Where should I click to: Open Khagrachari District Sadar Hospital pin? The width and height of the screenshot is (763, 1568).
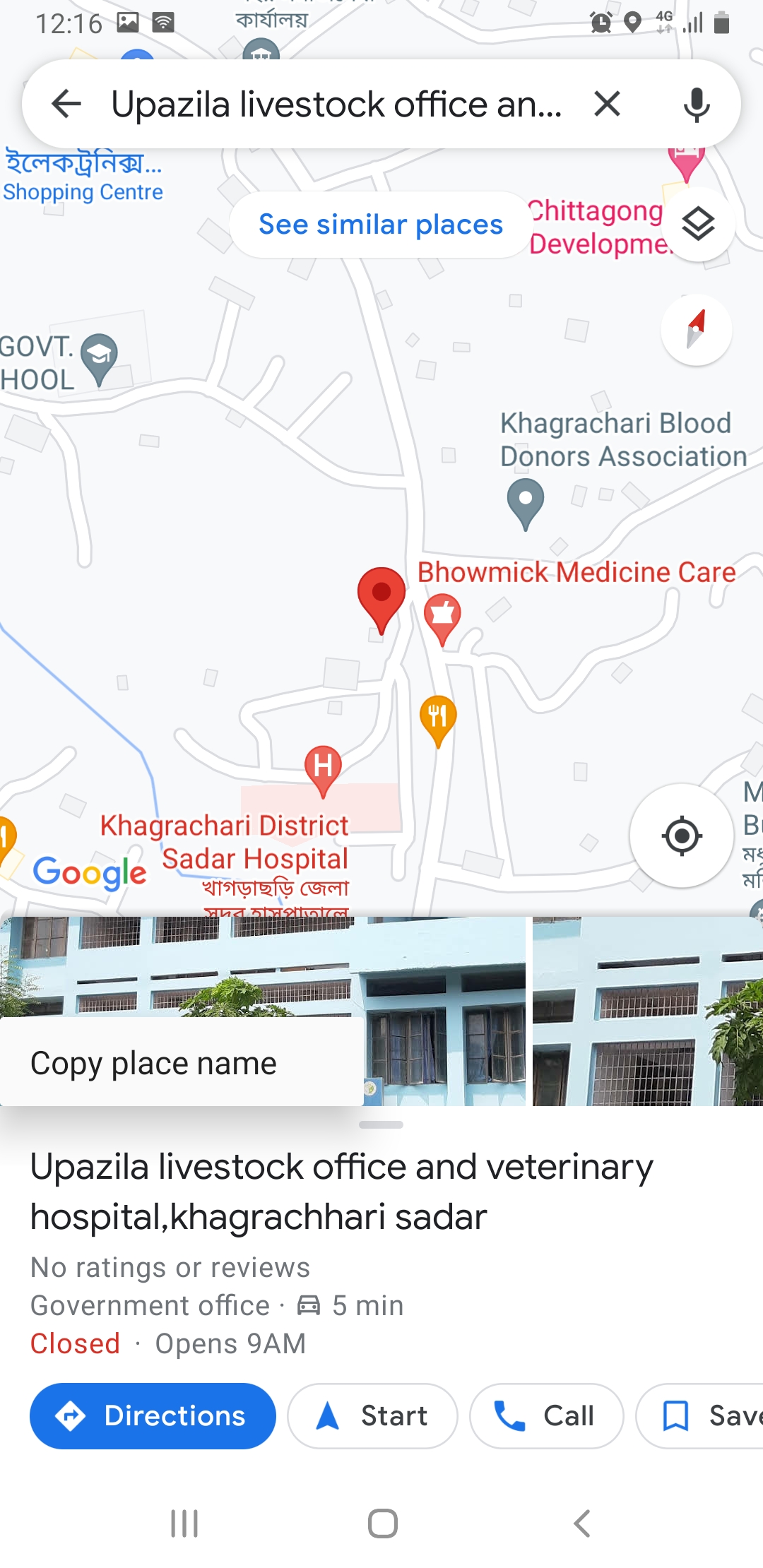coord(323,768)
